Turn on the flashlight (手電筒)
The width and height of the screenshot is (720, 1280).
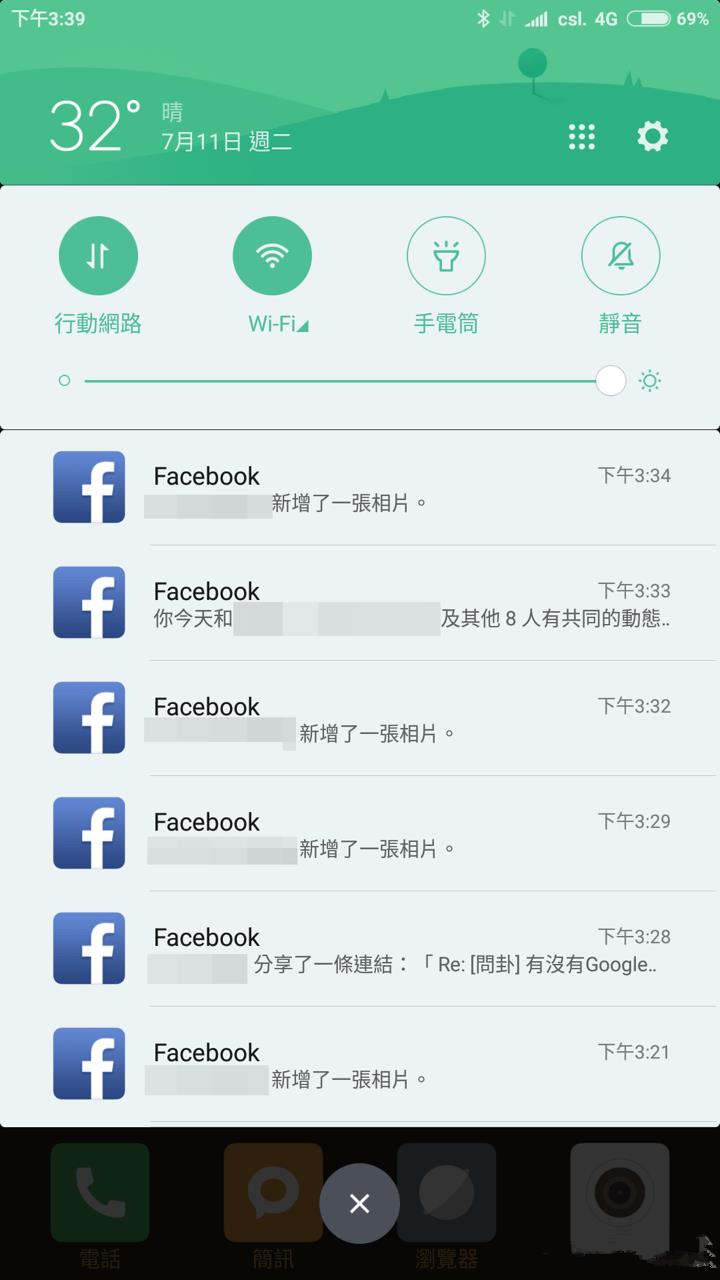446,256
